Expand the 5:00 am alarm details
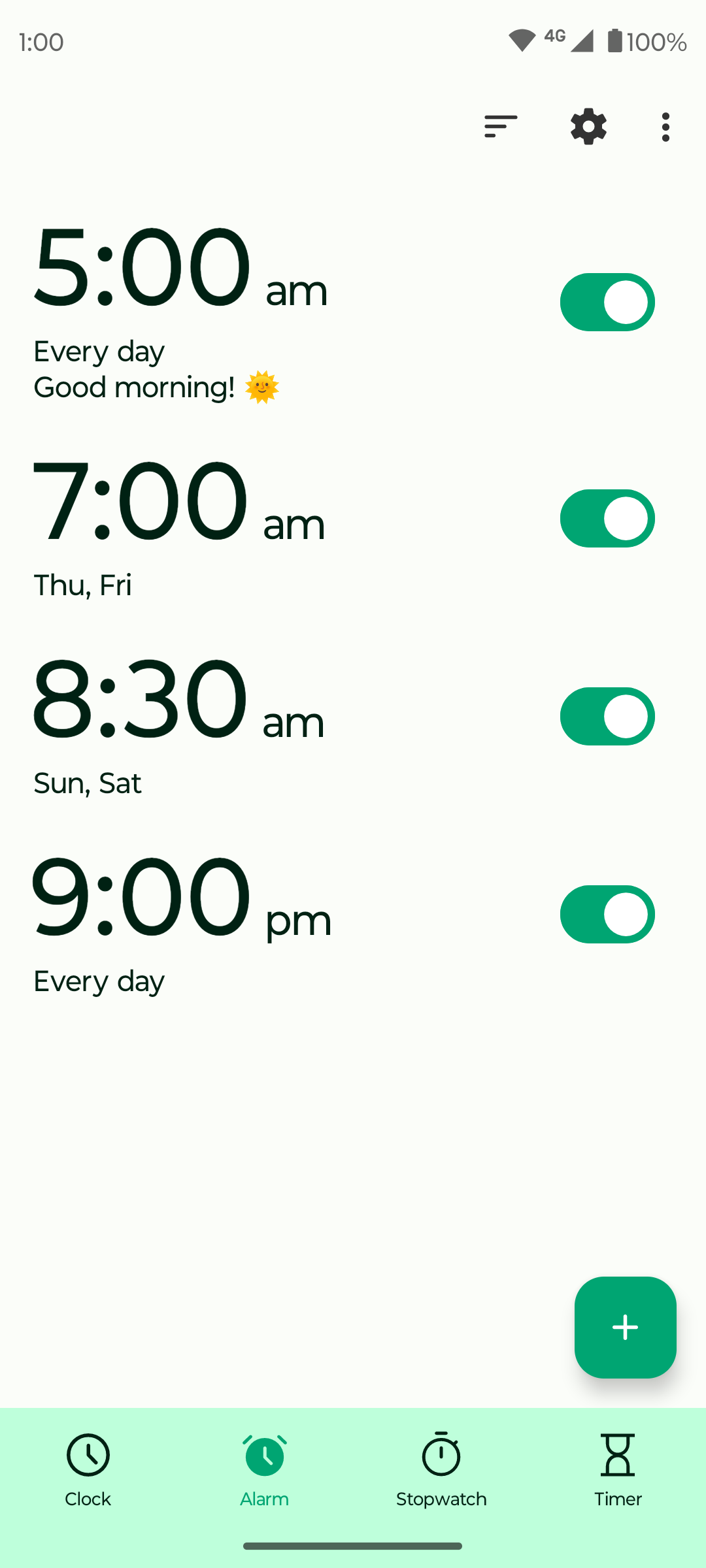706x1568 pixels. pos(181,266)
